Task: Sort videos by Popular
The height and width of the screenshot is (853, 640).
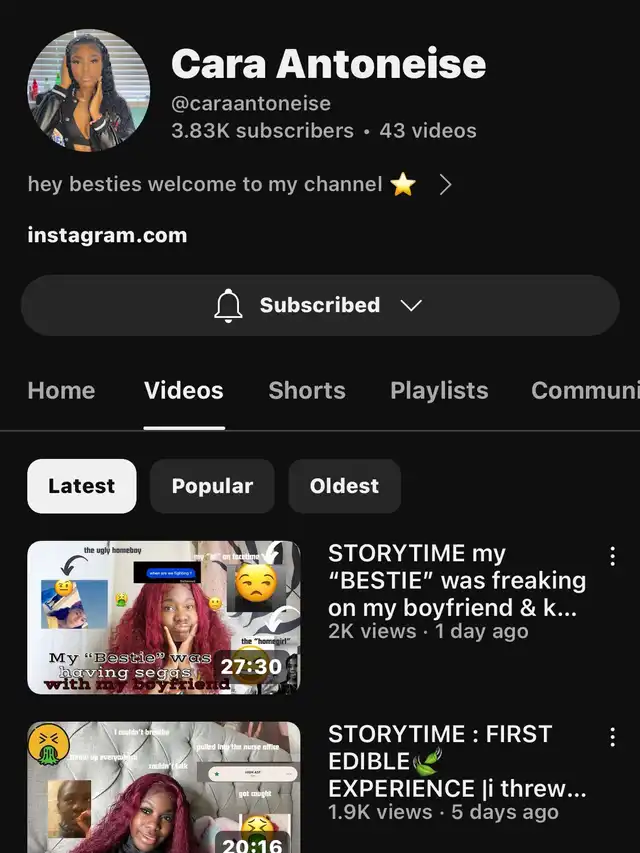Action: point(212,486)
